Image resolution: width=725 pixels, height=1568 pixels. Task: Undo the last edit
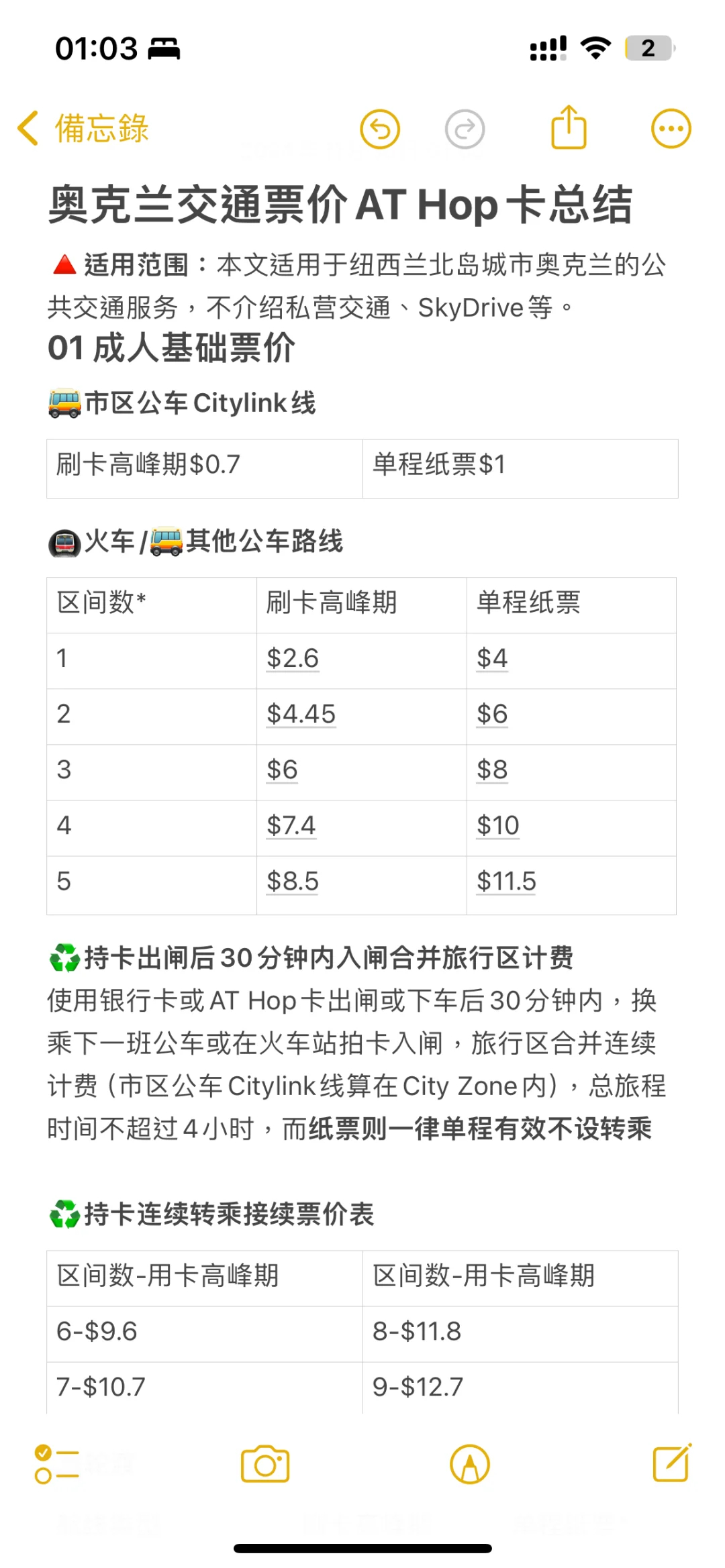pyautogui.click(x=380, y=129)
